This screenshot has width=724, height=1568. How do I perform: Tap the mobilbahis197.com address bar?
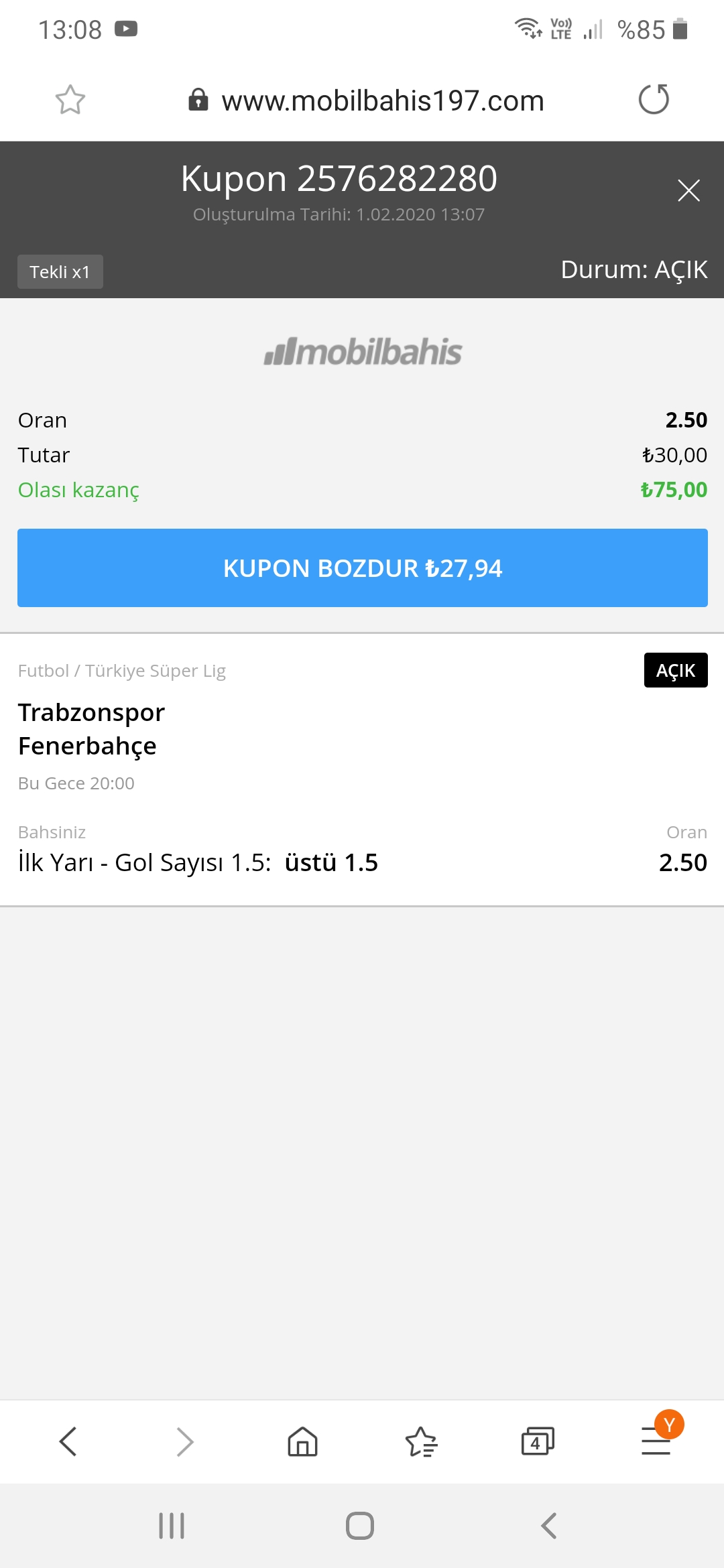[x=382, y=101]
